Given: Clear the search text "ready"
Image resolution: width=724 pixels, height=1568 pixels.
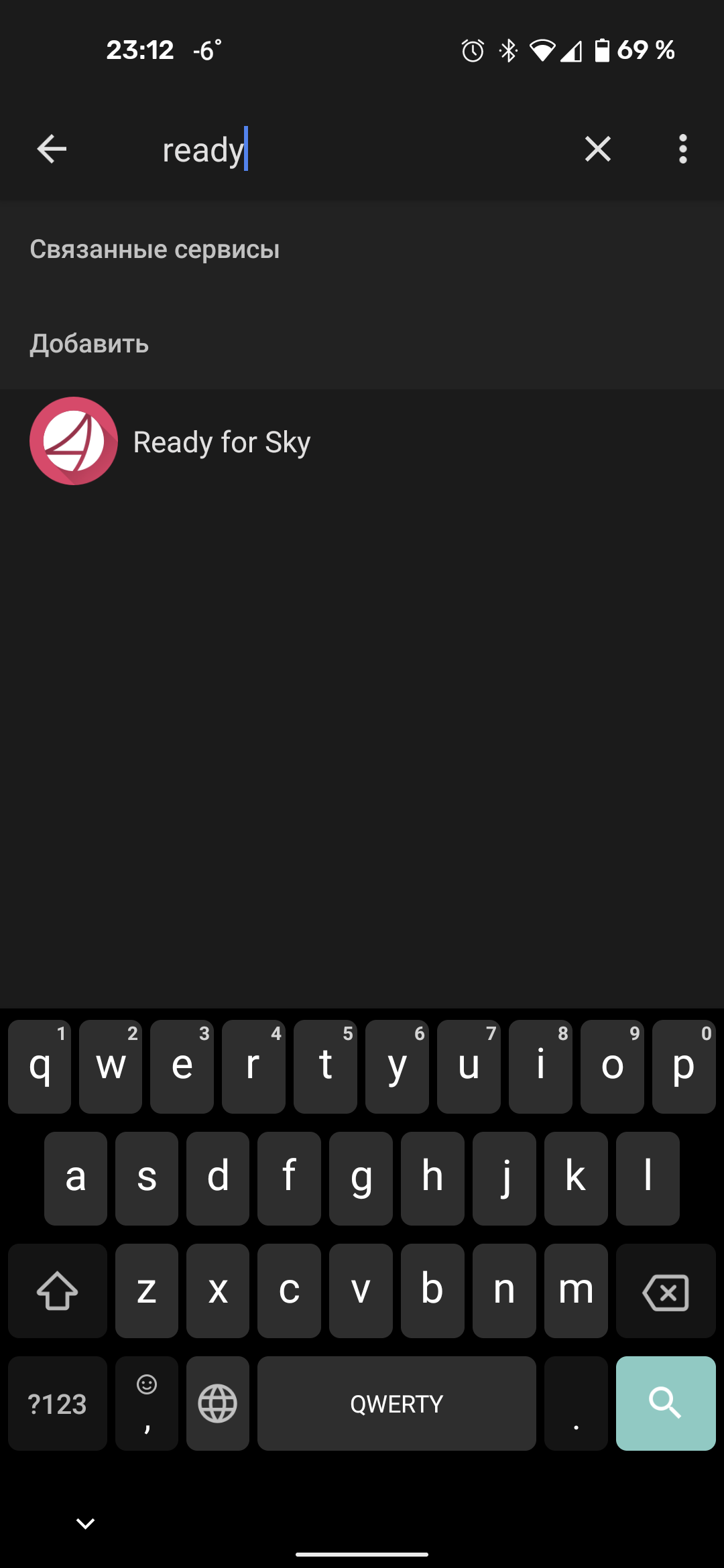Looking at the screenshot, I should coord(597,149).
